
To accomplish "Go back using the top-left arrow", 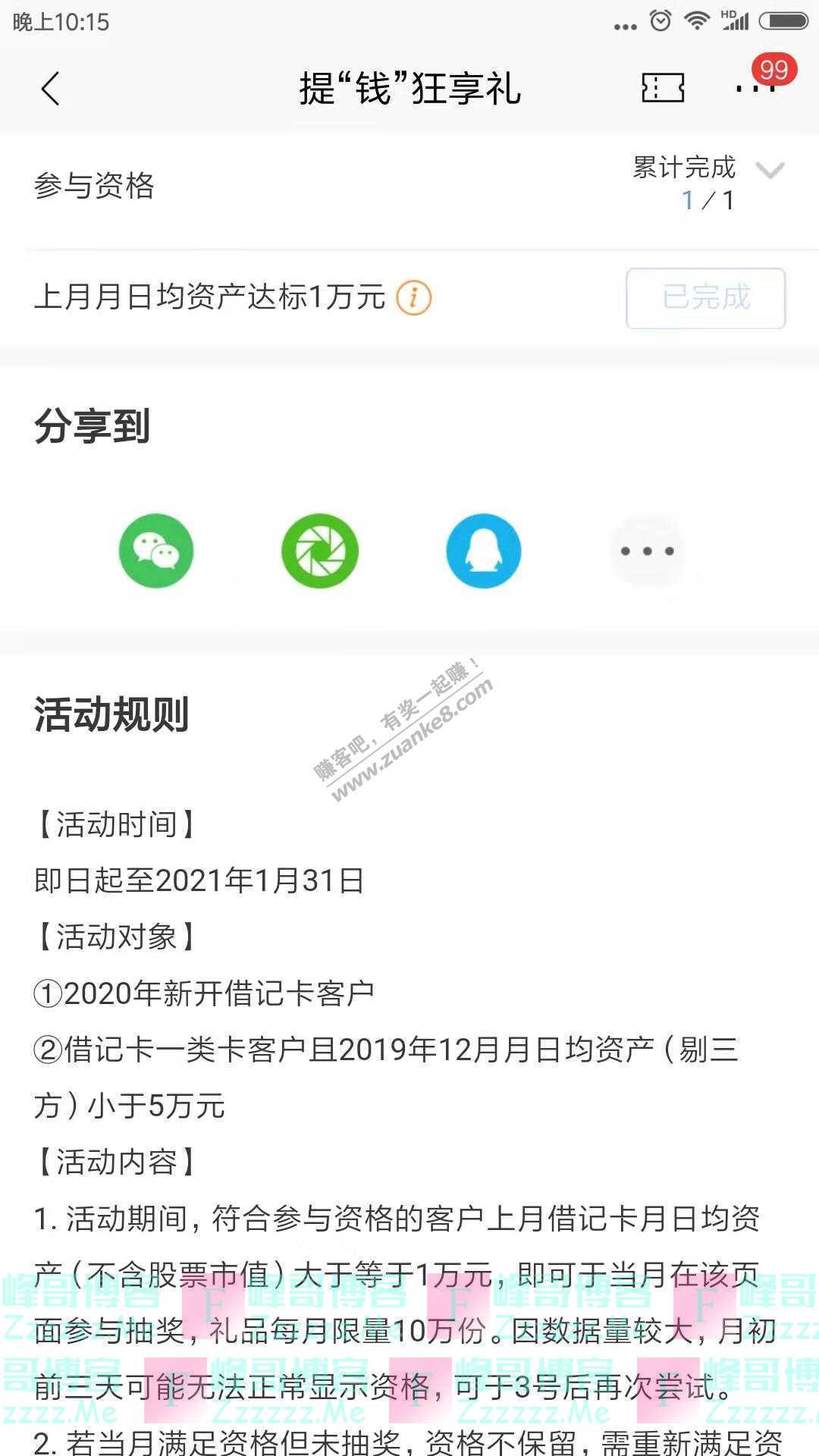I will coord(50,89).
